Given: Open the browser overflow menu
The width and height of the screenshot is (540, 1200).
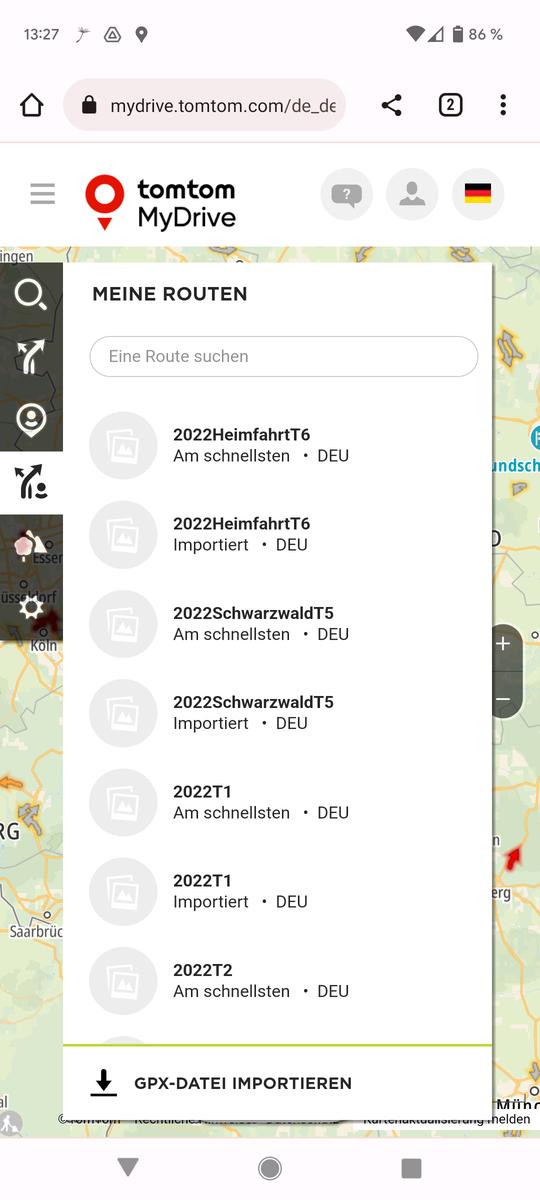Looking at the screenshot, I should (x=503, y=105).
